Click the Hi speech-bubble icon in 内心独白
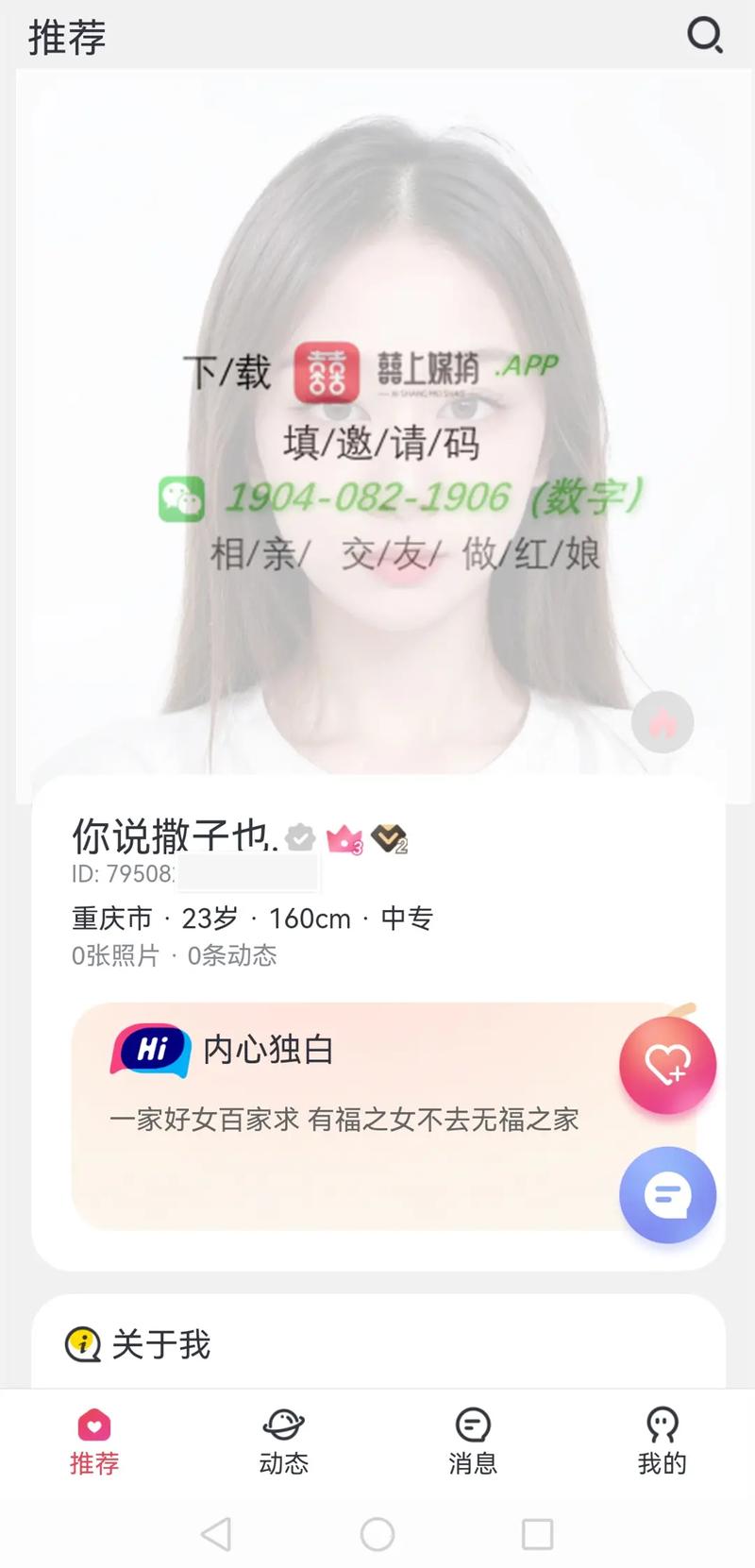The height and width of the screenshot is (1568, 755). coord(149,1049)
